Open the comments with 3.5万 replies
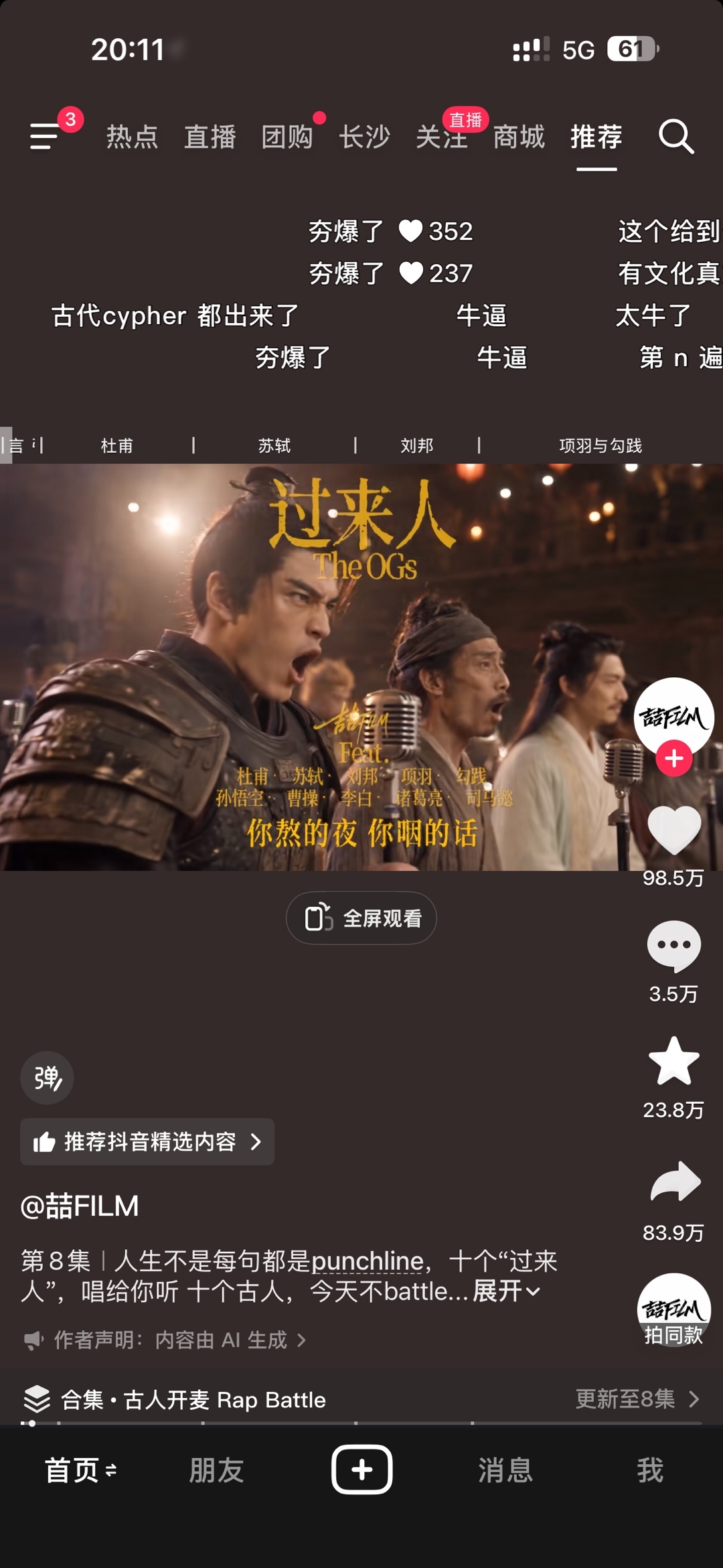The width and height of the screenshot is (723, 1568). click(x=673, y=946)
